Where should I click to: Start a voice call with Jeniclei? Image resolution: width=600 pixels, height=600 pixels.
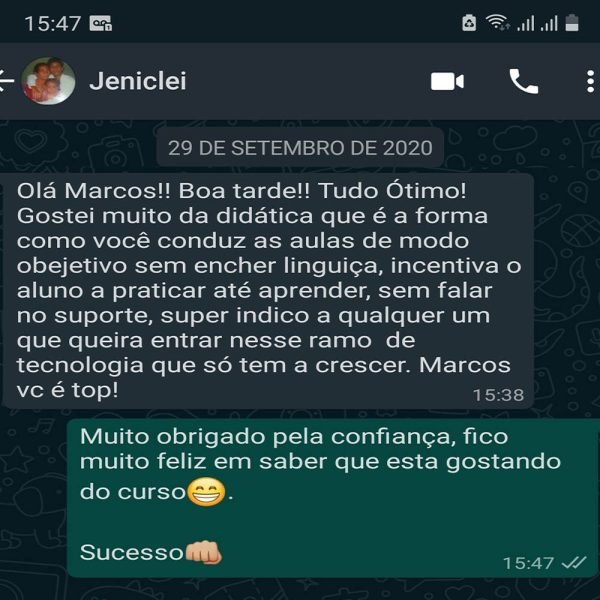523,81
